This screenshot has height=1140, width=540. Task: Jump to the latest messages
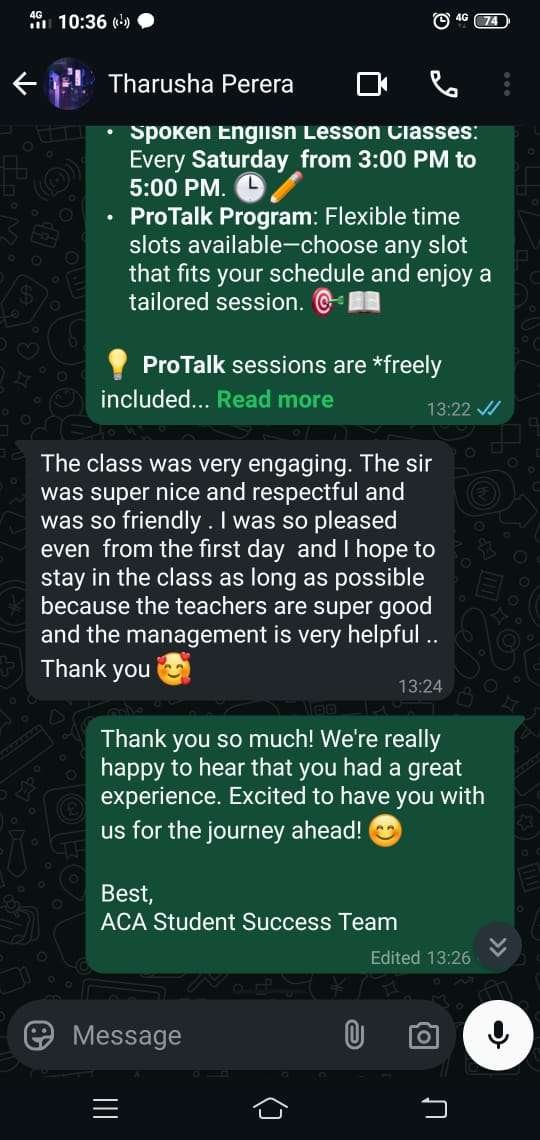pos(498,945)
